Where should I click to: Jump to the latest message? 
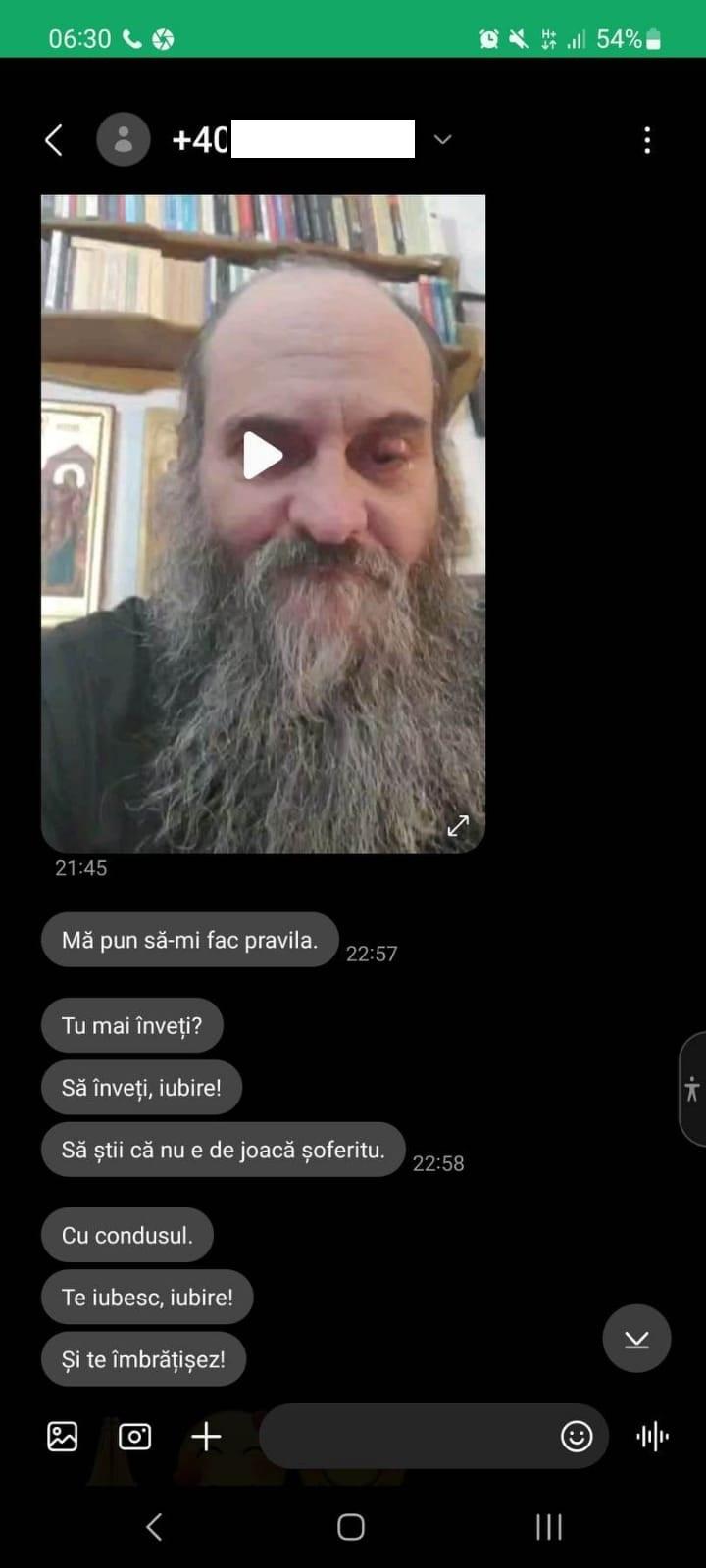pos(636,1339)
